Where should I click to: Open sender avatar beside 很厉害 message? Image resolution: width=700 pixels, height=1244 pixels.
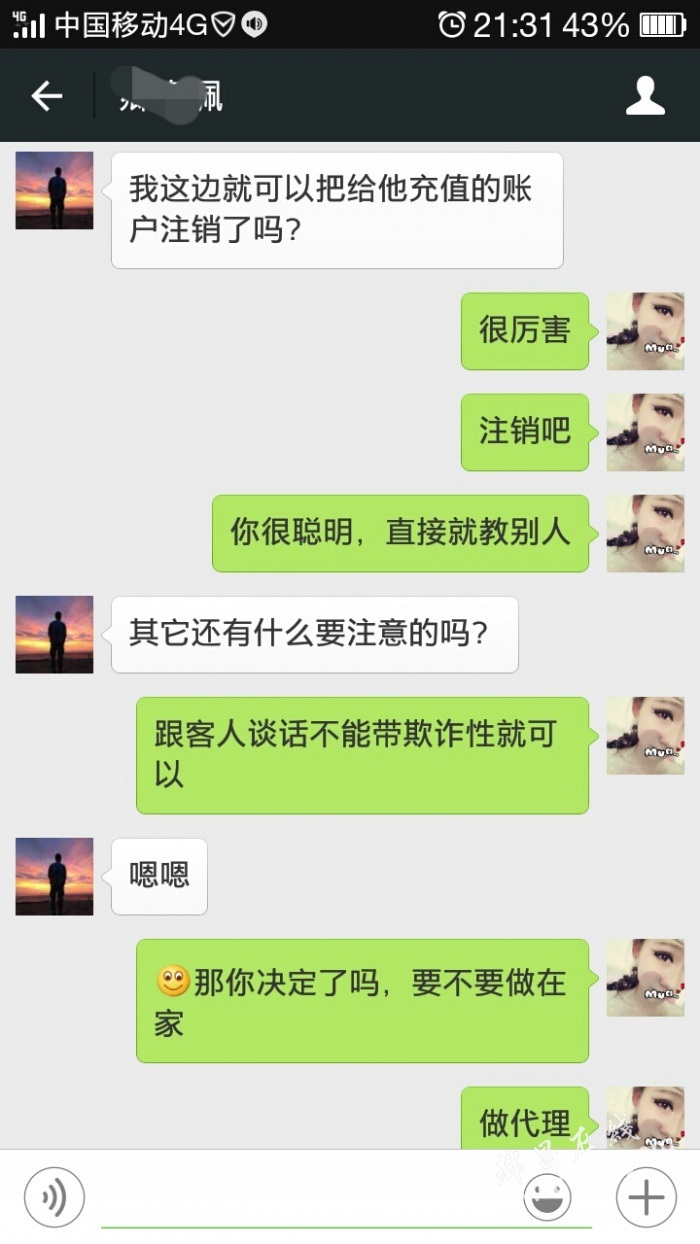pos(645,331)
